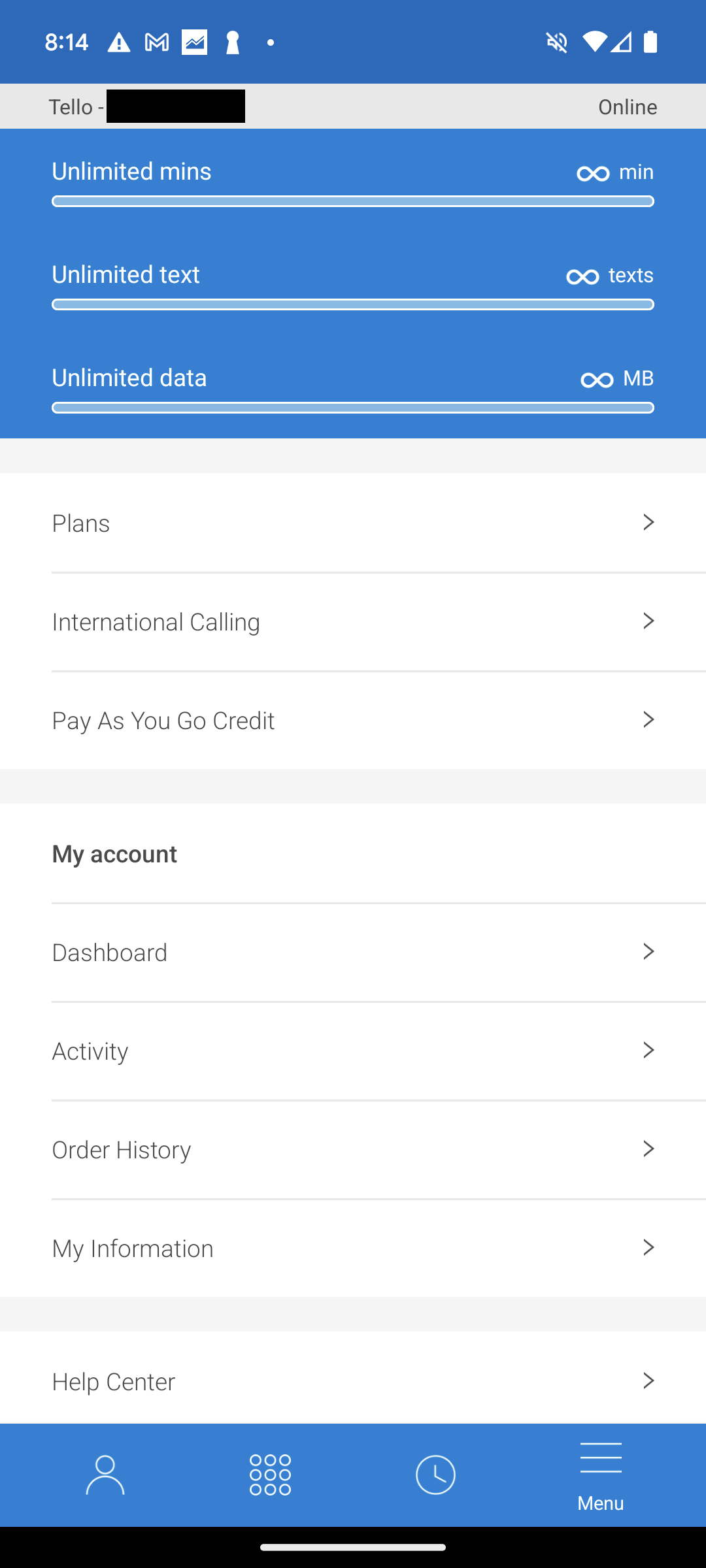
Task: Open the account profile icon in bottom bar
Action: pyautogui.click(x=105, y=1474)
